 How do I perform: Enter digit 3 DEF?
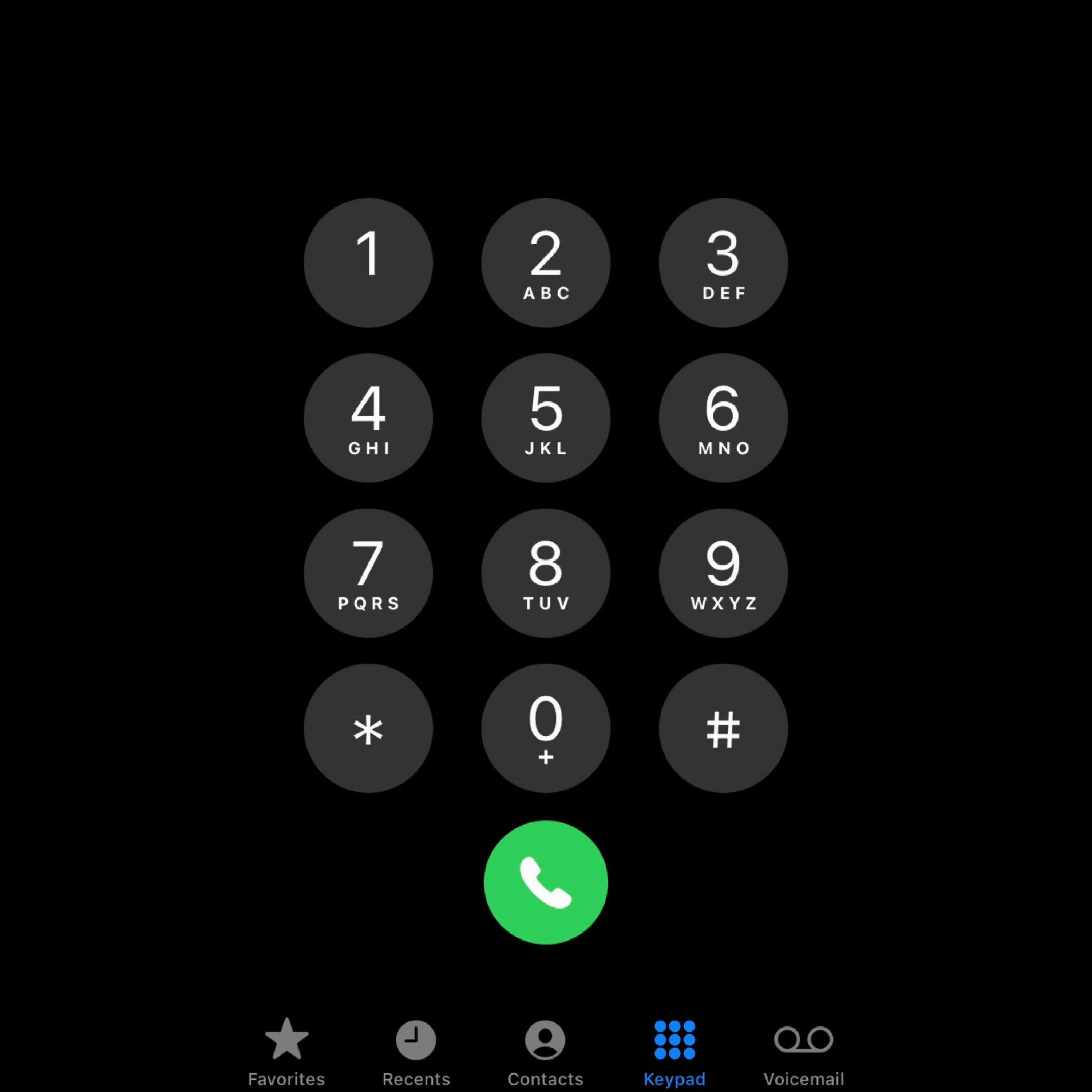point(723,262)
